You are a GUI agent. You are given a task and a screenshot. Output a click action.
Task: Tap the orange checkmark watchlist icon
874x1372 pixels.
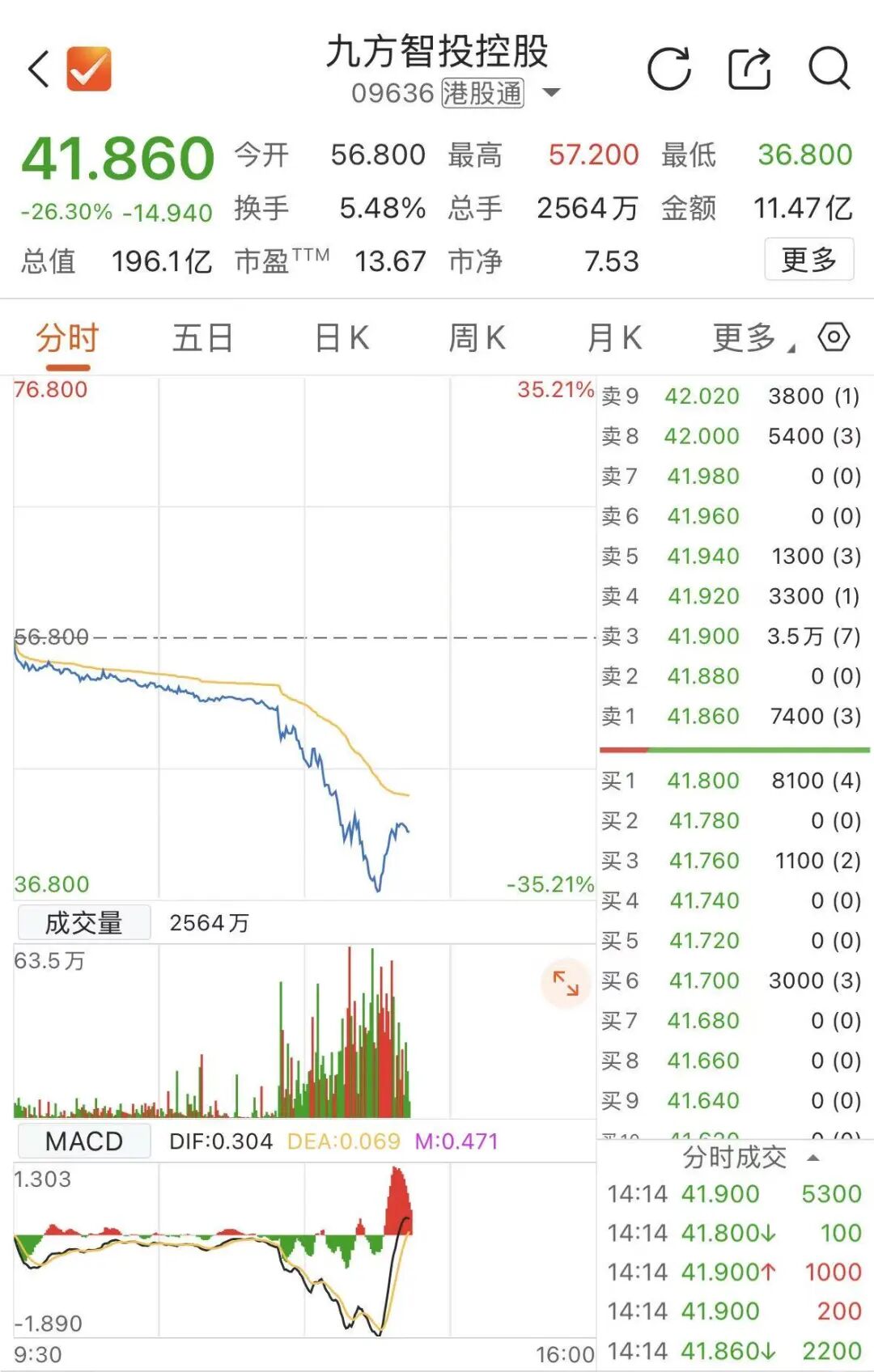(89, 69)
